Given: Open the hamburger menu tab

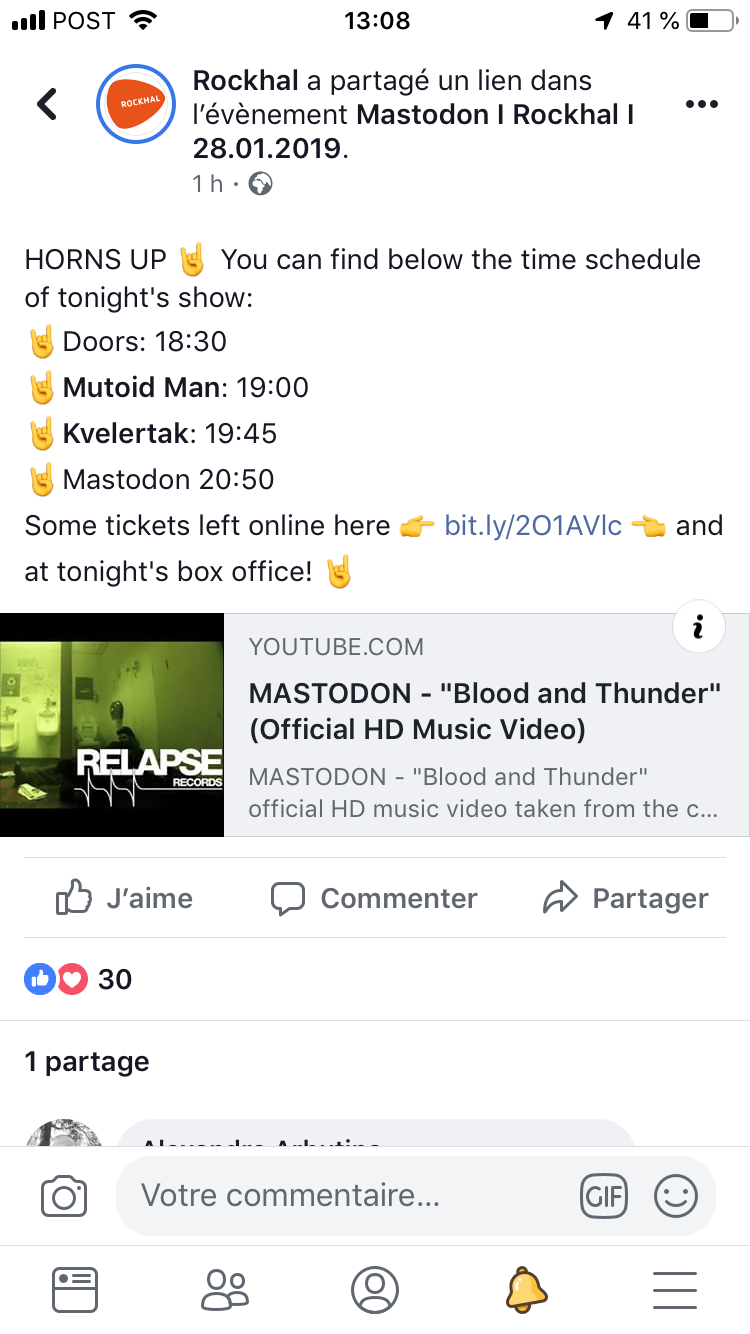Looking at the screenshot, I should (x=675, y=1290).
